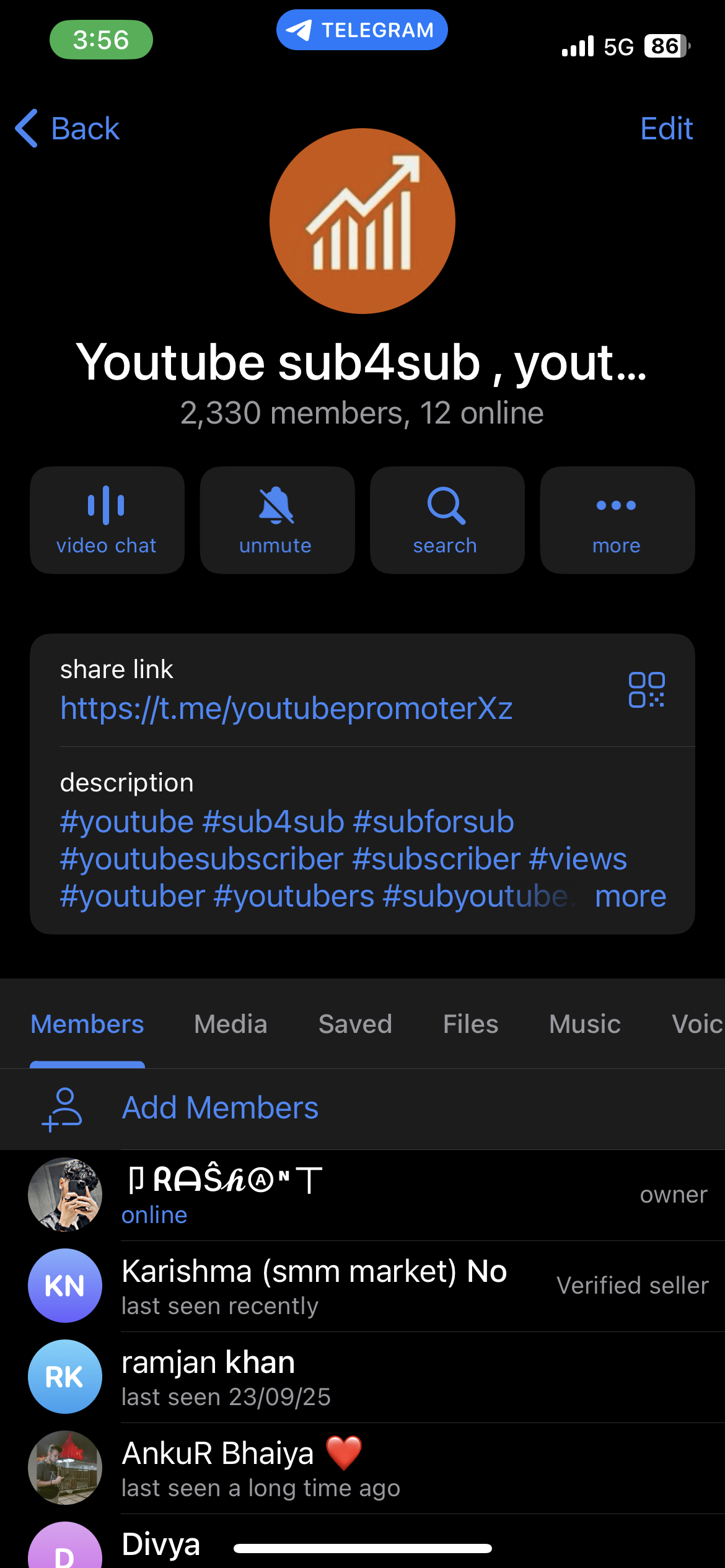Tap ramjan khan's RK avatar
This screenshot has height=1568, width=725.
[x=64, y=1377]
